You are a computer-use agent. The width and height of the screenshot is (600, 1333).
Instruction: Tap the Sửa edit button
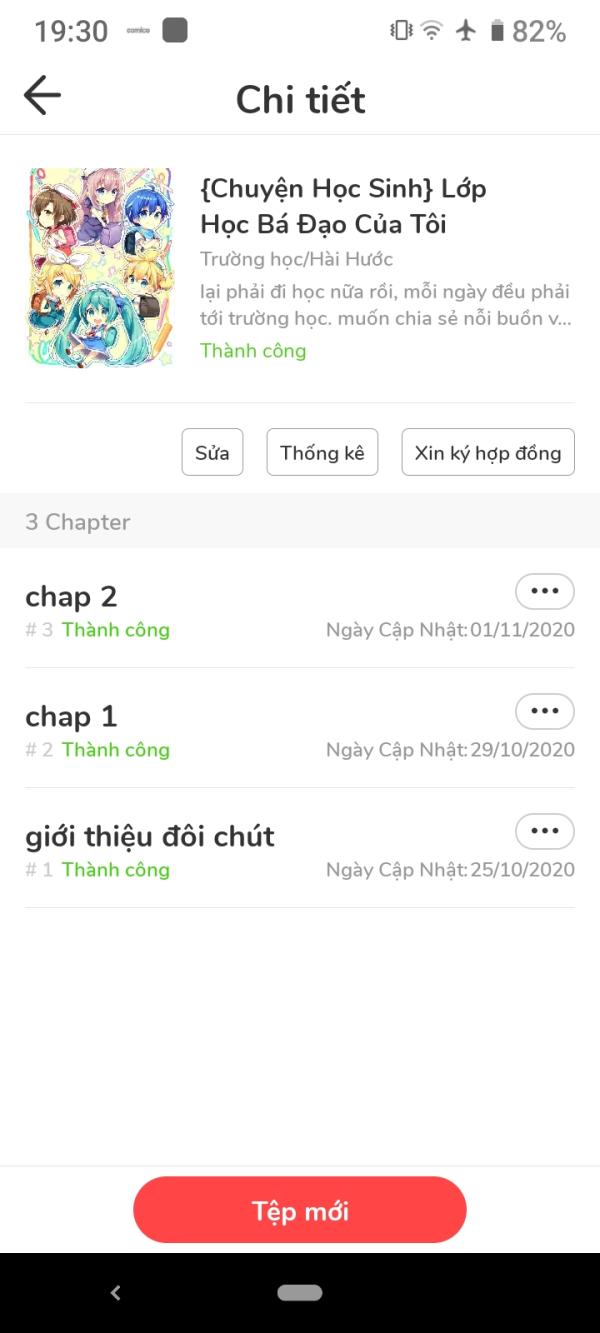point(212,452)
